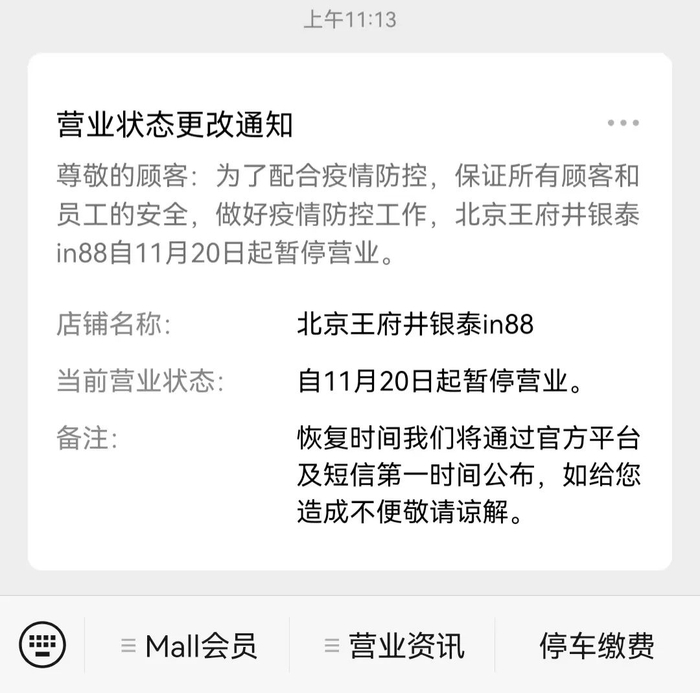The width and height of the screenshot is (700, 693).
Task: Open the 营业状态更改通知 message card
Action: pos(350,311)
